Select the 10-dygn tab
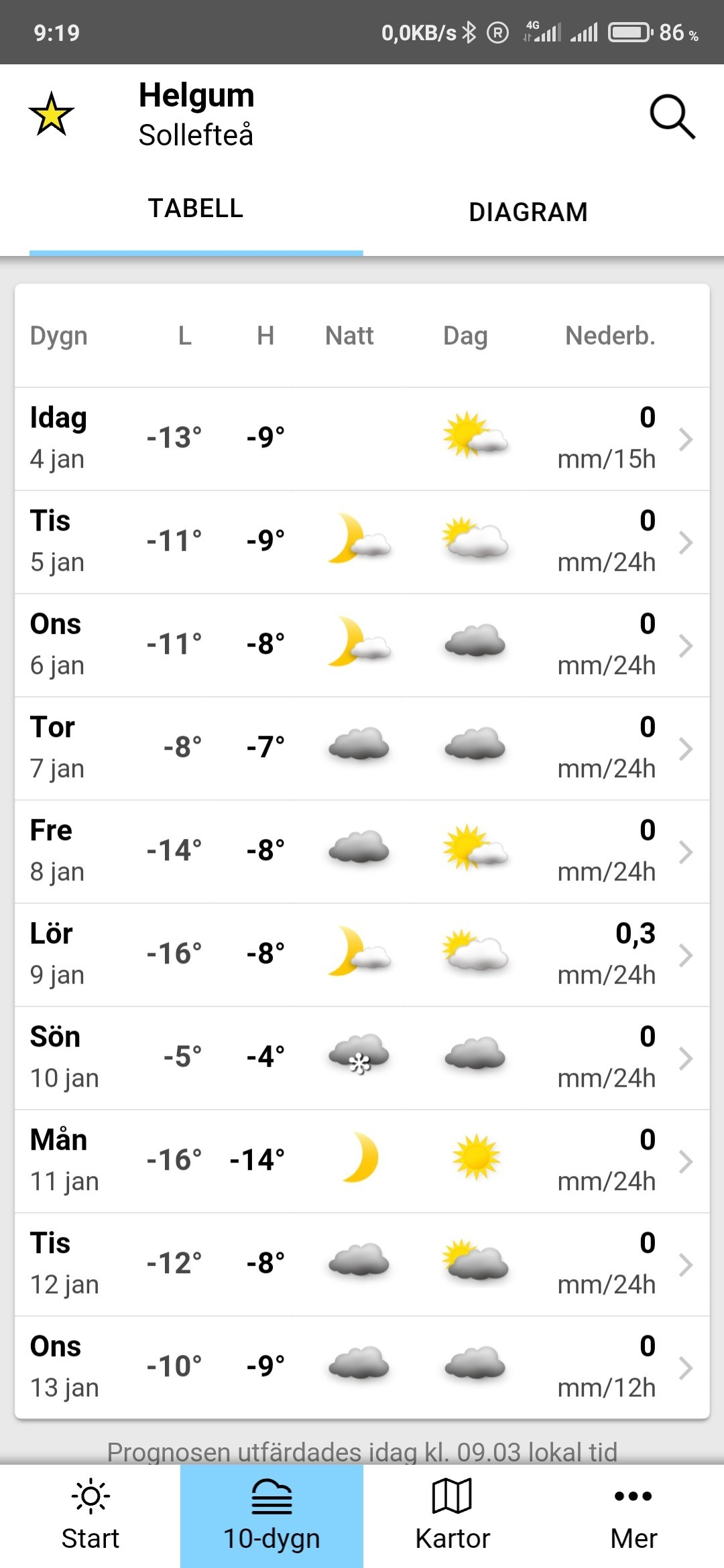The width and height of the screenshot is (724, 1568). point(271,1516)
